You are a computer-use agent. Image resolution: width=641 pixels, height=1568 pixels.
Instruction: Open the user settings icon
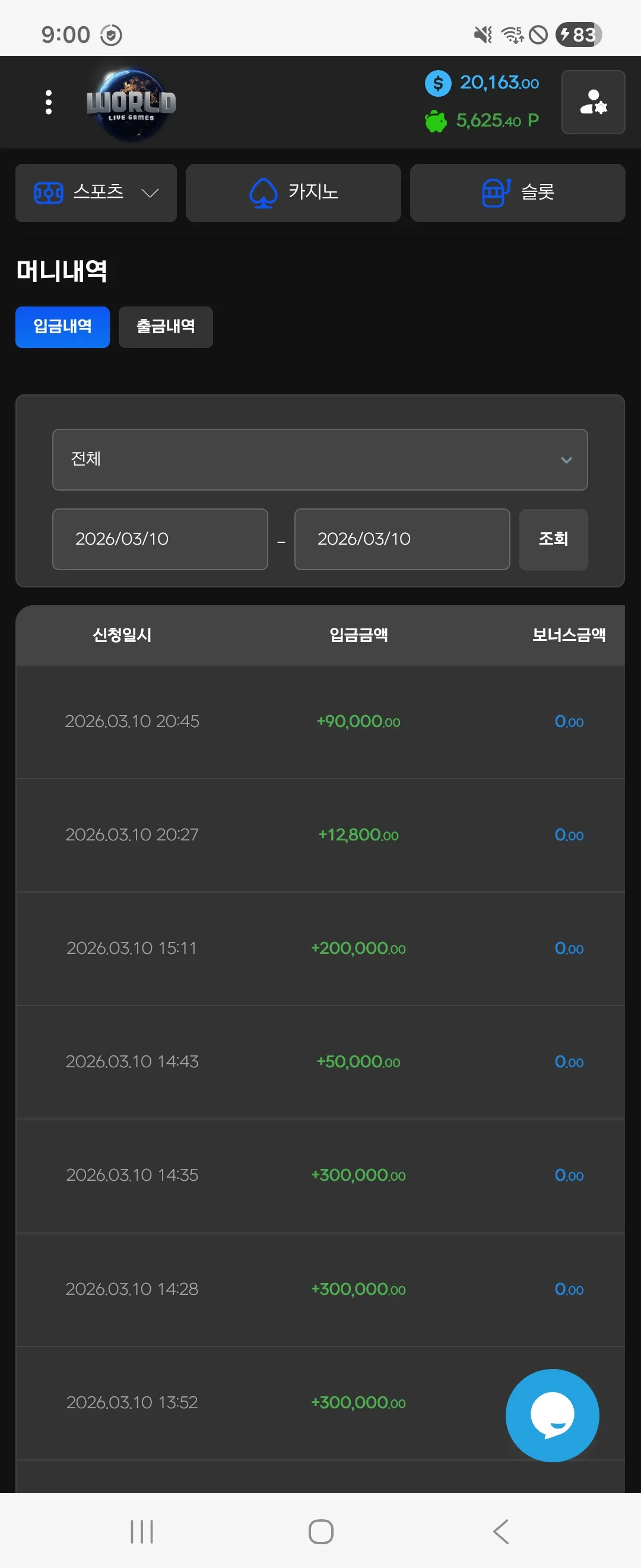point(593,102)
